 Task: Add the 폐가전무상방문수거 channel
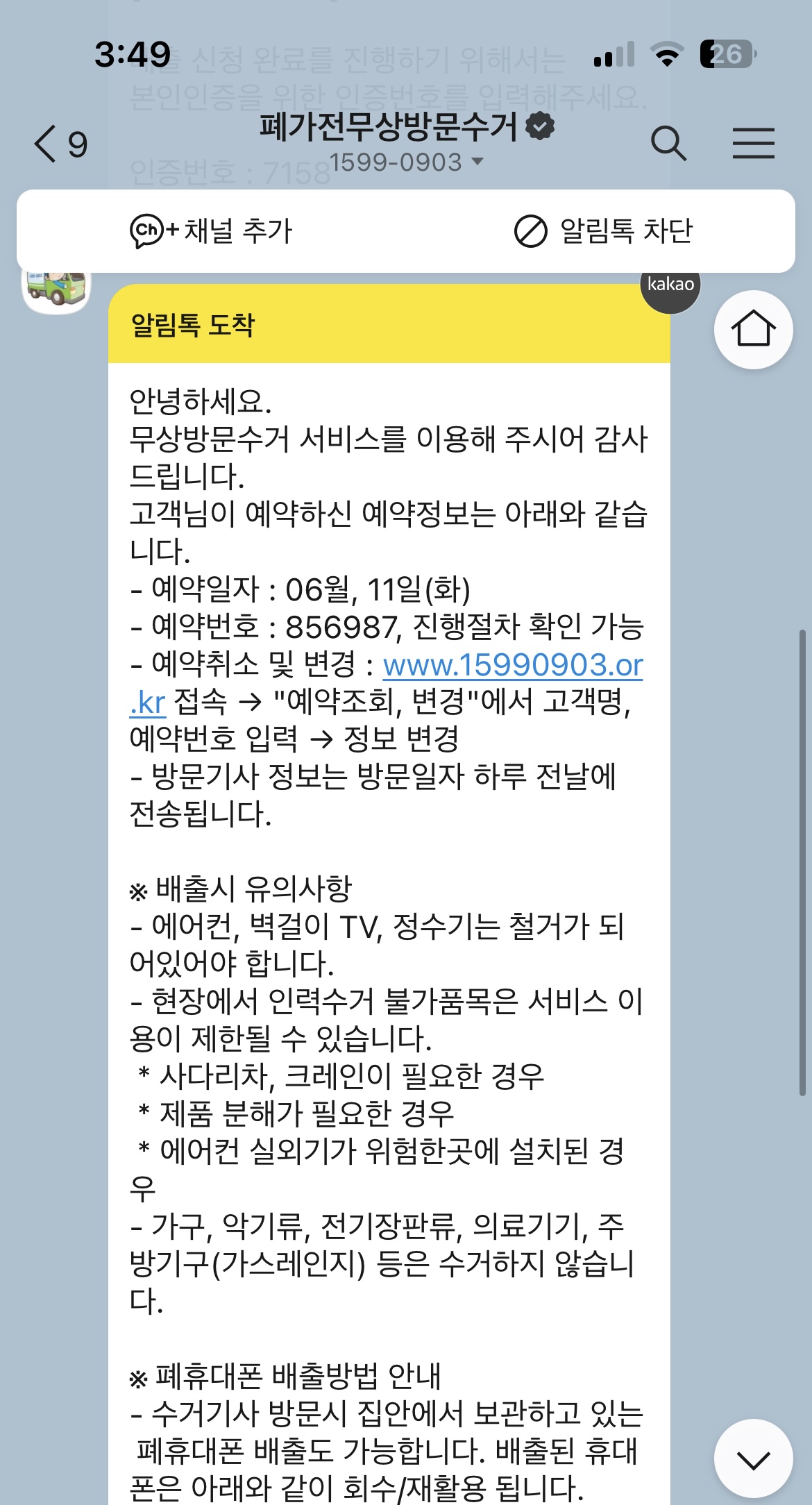pos(212,231)
